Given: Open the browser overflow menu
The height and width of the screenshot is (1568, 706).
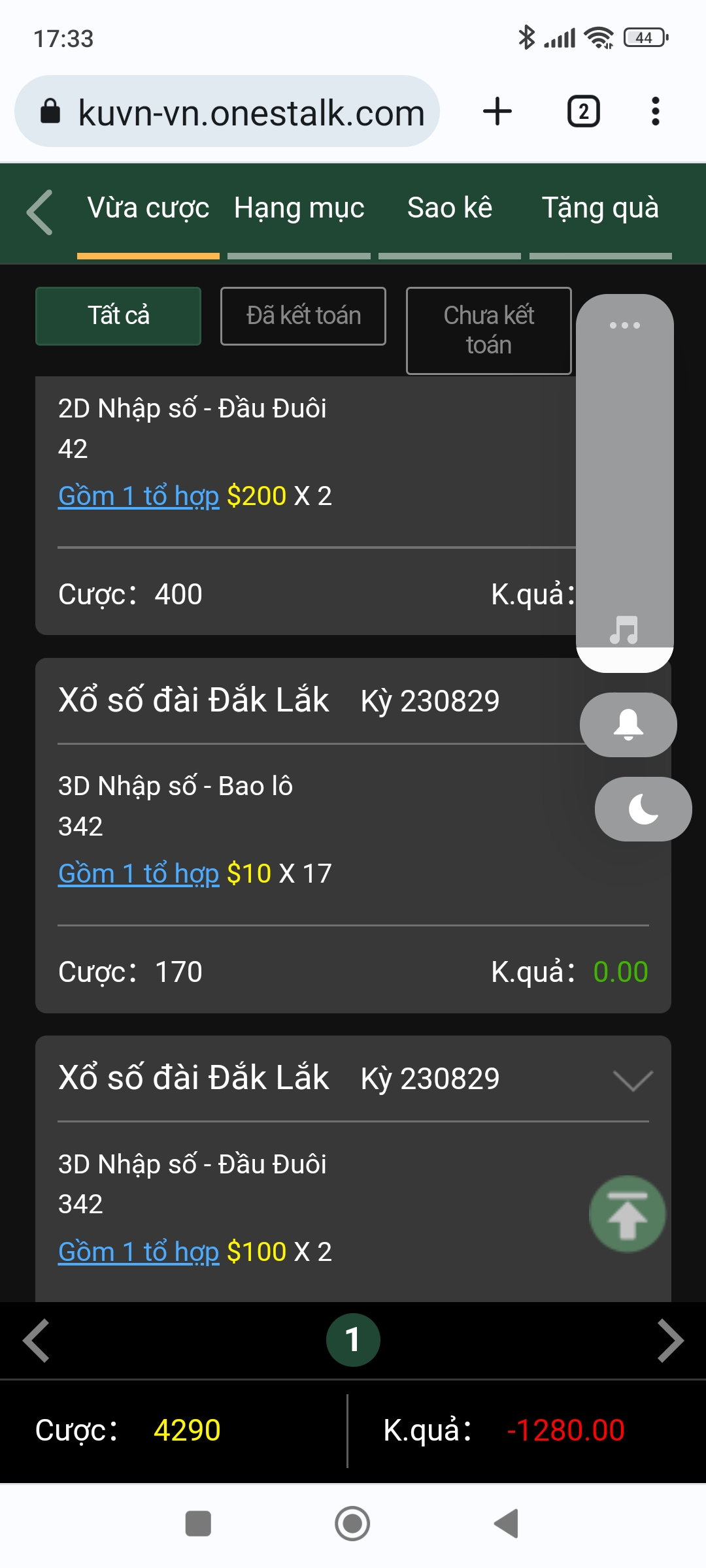Looking at the screenshot, I should pos(656,111).
